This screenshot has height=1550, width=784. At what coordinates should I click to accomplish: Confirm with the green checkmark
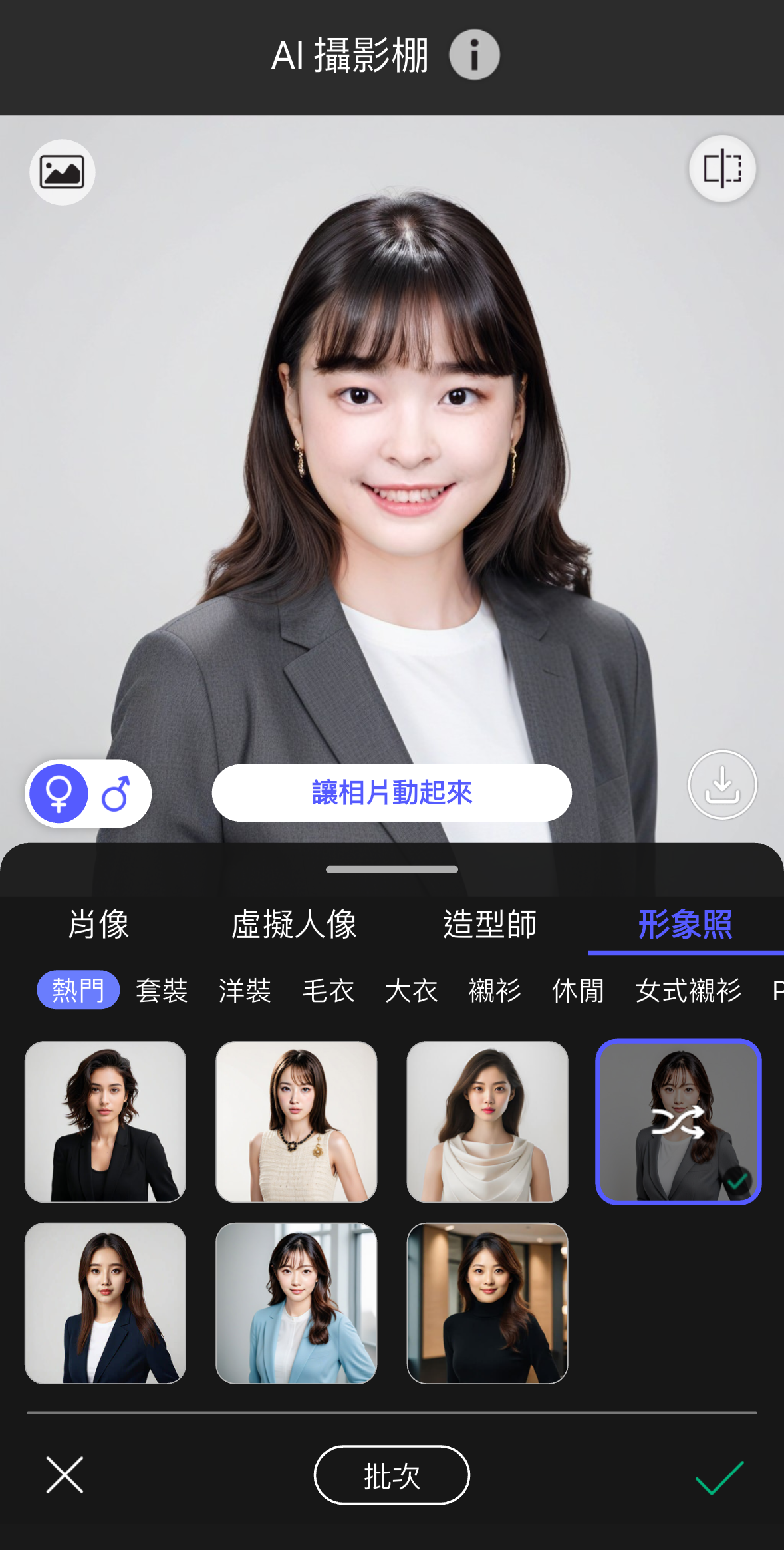click(x=719, y=1477)
